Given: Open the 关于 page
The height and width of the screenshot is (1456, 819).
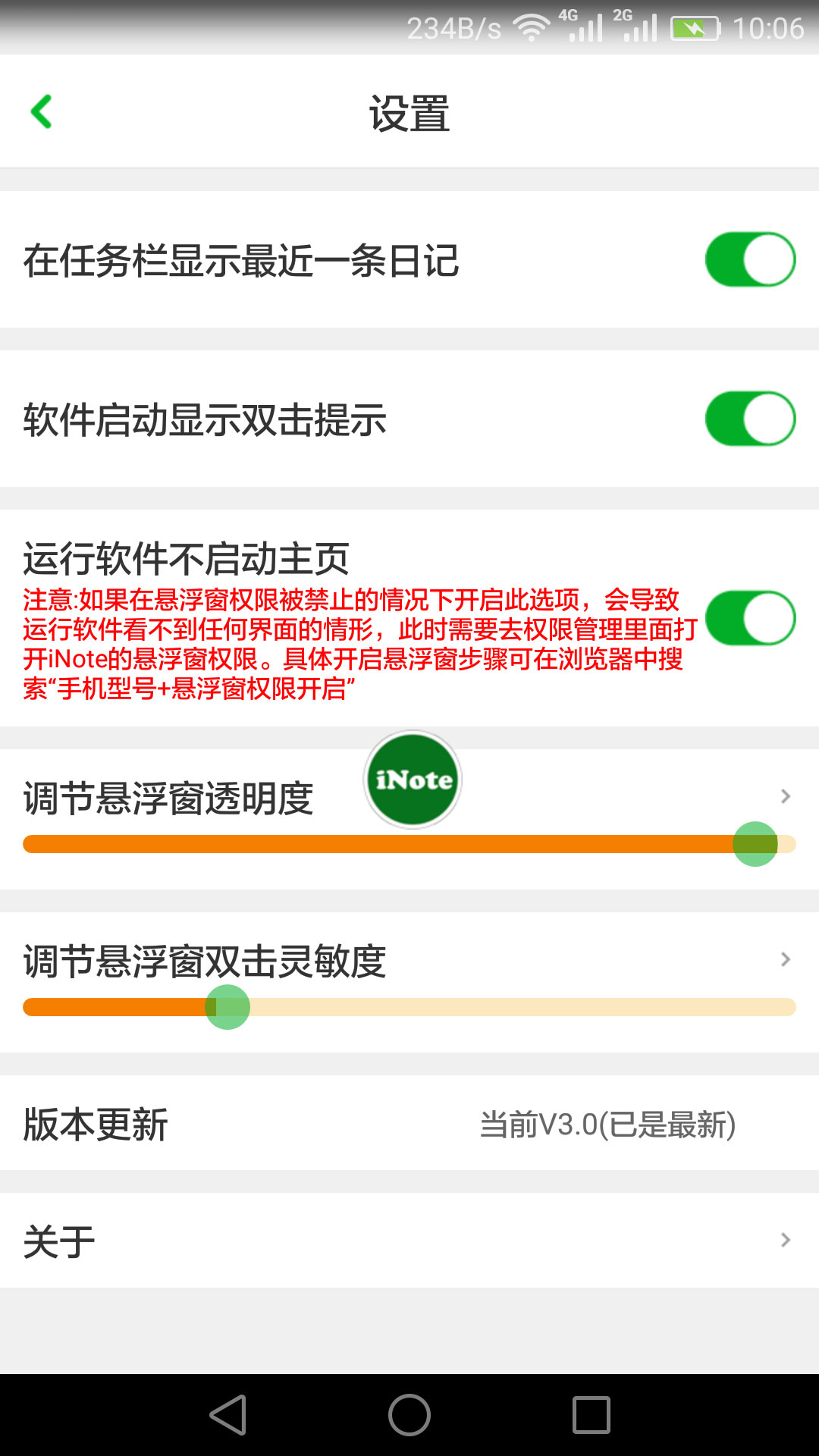Looking at the screenshot, I should coord(409,1241).
